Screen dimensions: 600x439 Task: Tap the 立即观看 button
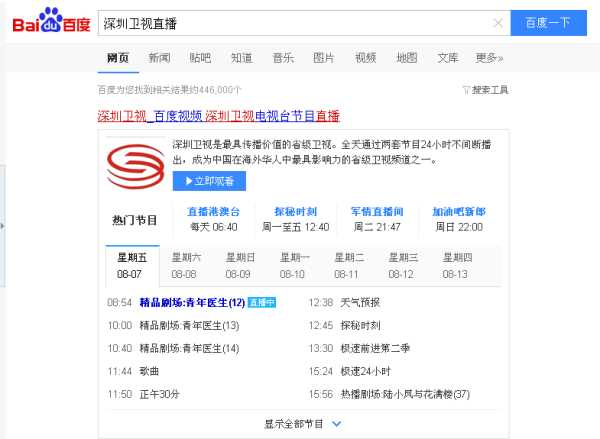(209, 182)
